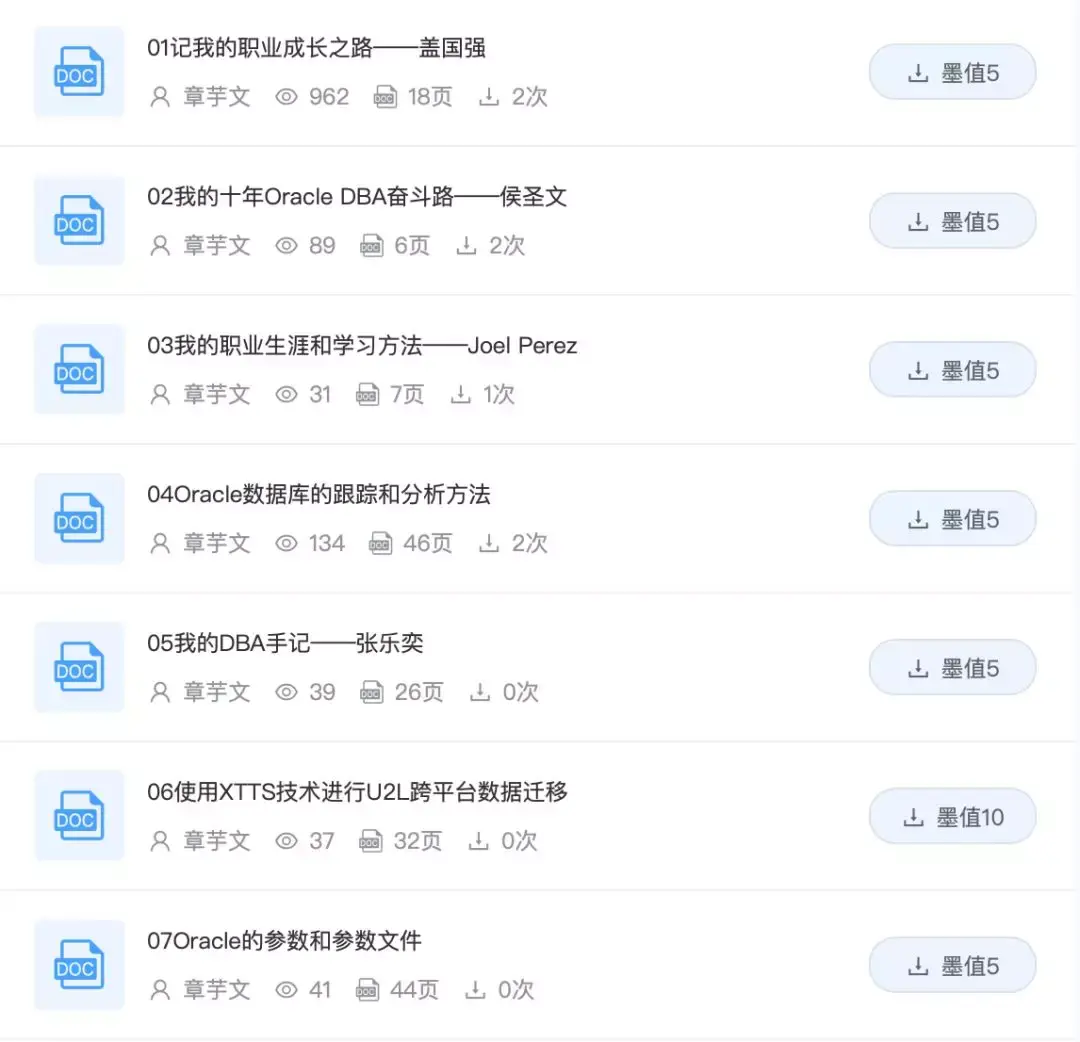Image resolution: width=1080 pixels, height=1042 pixels.
Task: Download the XTTS document for 墨值10
Action: coord(952,817)
